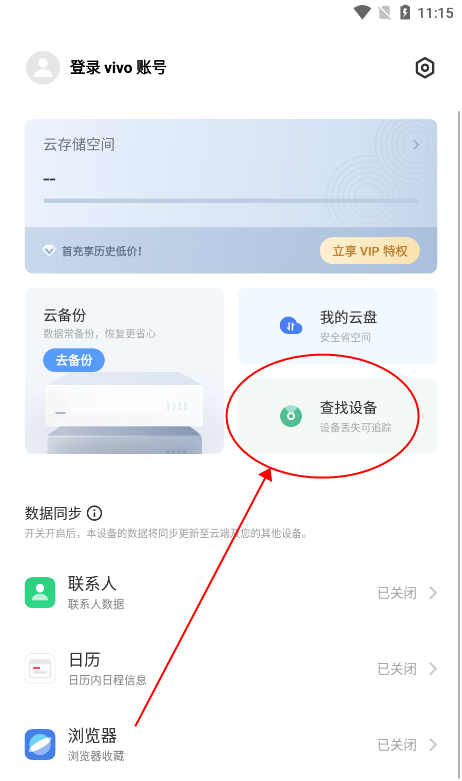
Task: Open 我的云盘 card
Action: (338, 326)
